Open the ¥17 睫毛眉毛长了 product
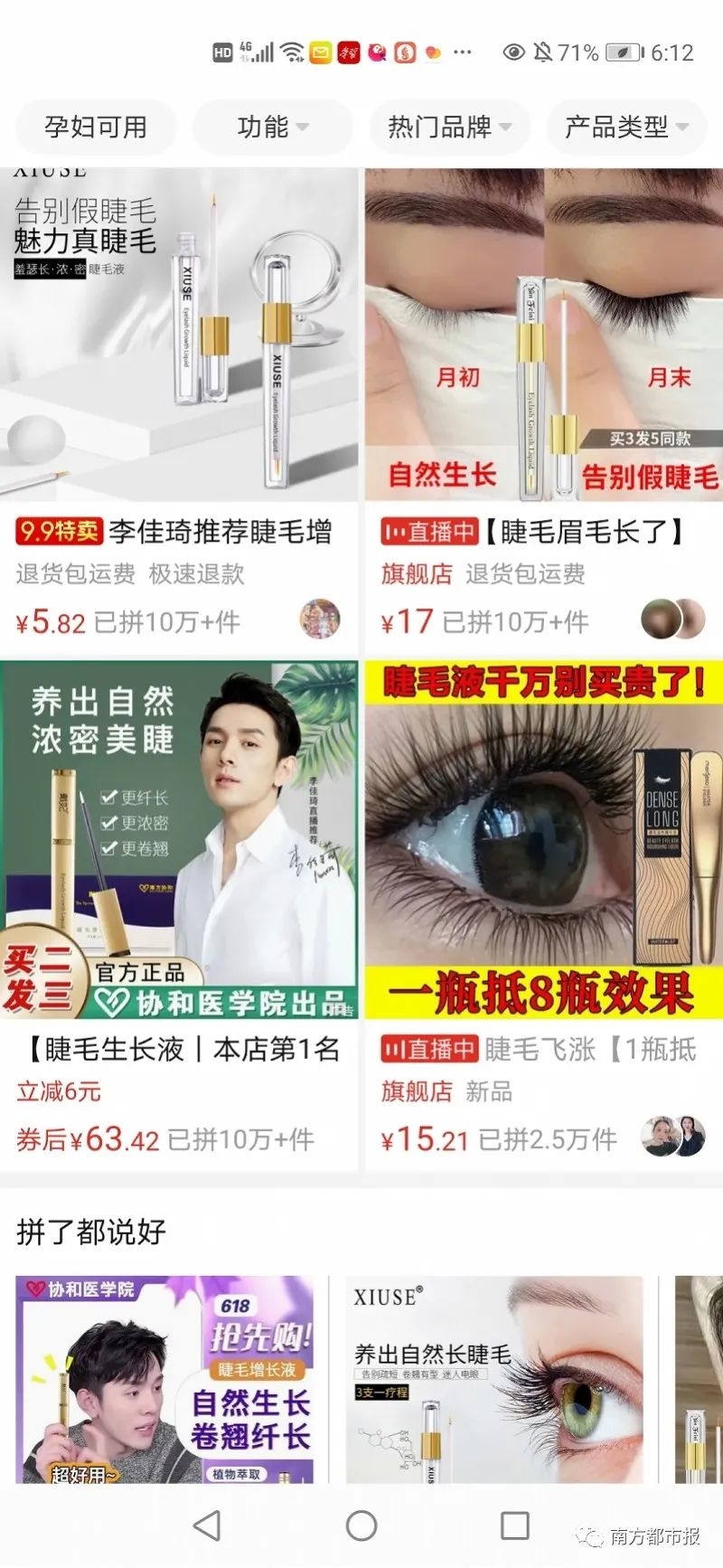 [x=543, y=362]
